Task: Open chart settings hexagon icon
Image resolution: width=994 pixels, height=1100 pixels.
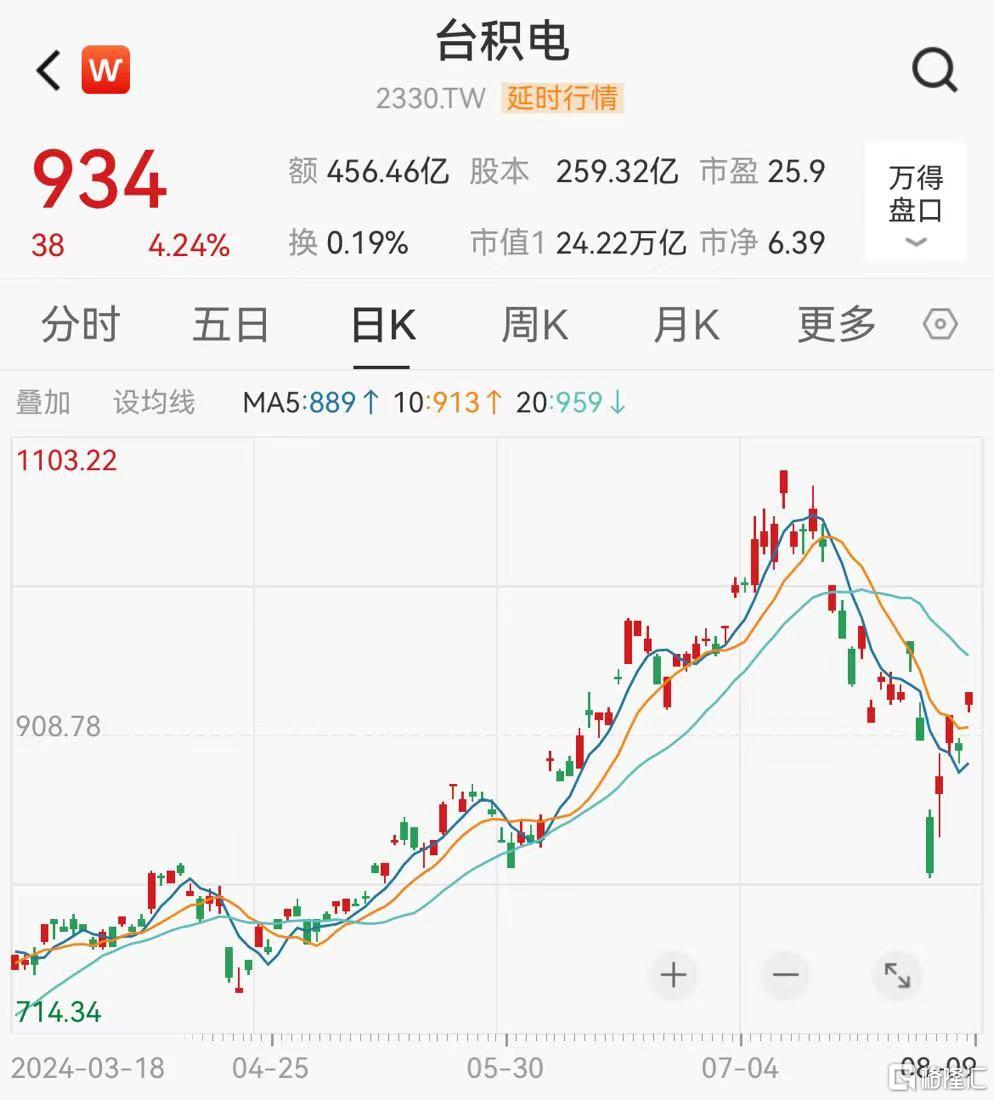Action: [x=940, y=325]
